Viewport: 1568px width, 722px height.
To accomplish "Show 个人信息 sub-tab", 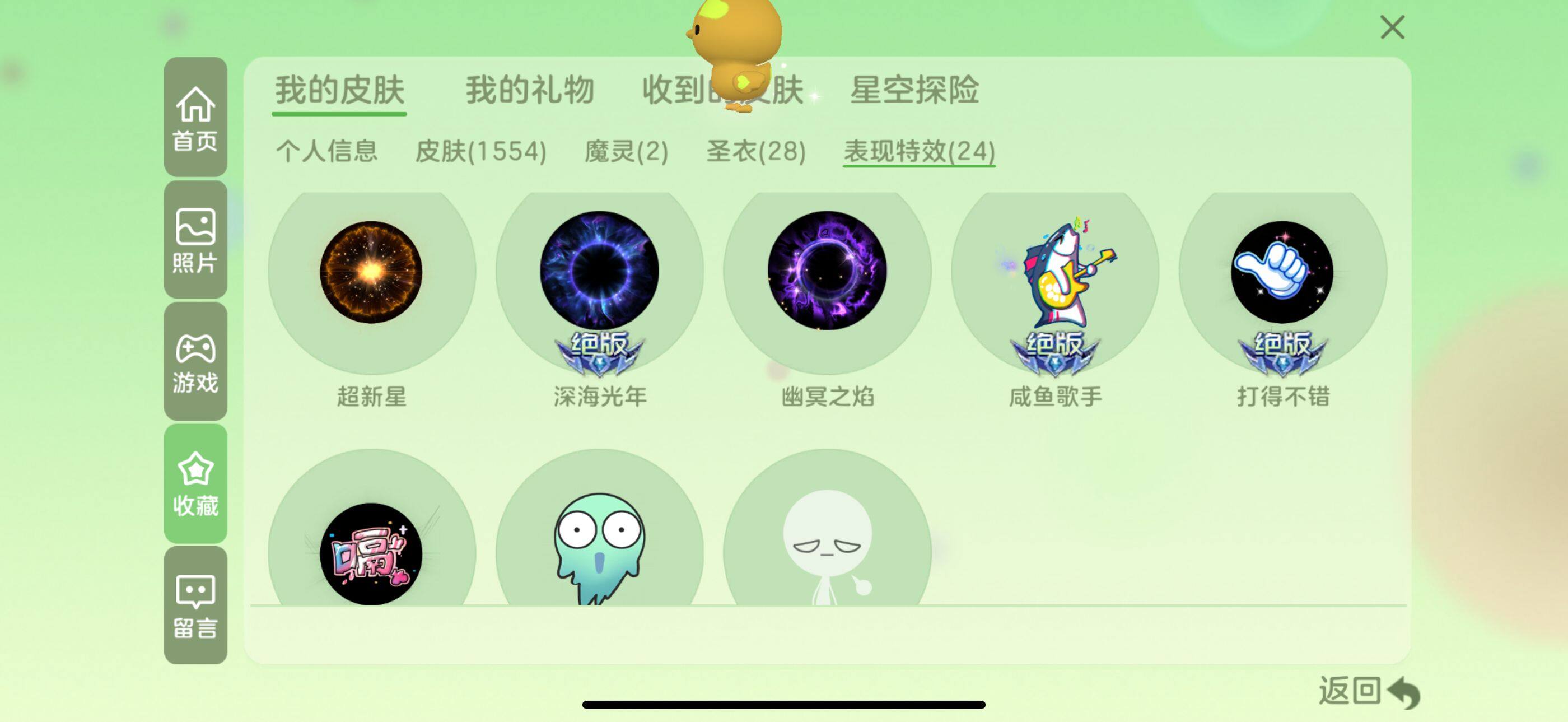I will pos(327,151).
